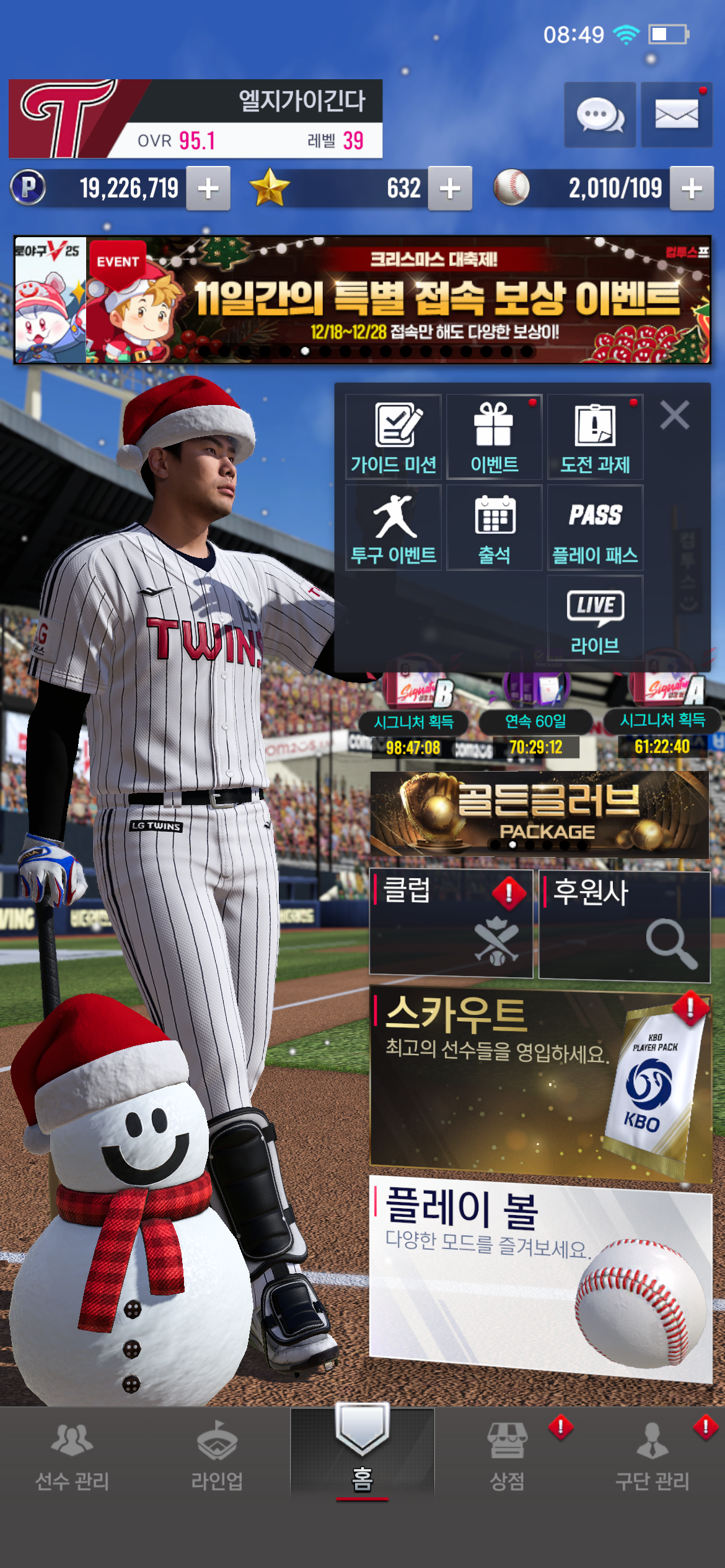The image size is (725, 1568).
Task: Open the 클럽 card
Action: [450, 923]
